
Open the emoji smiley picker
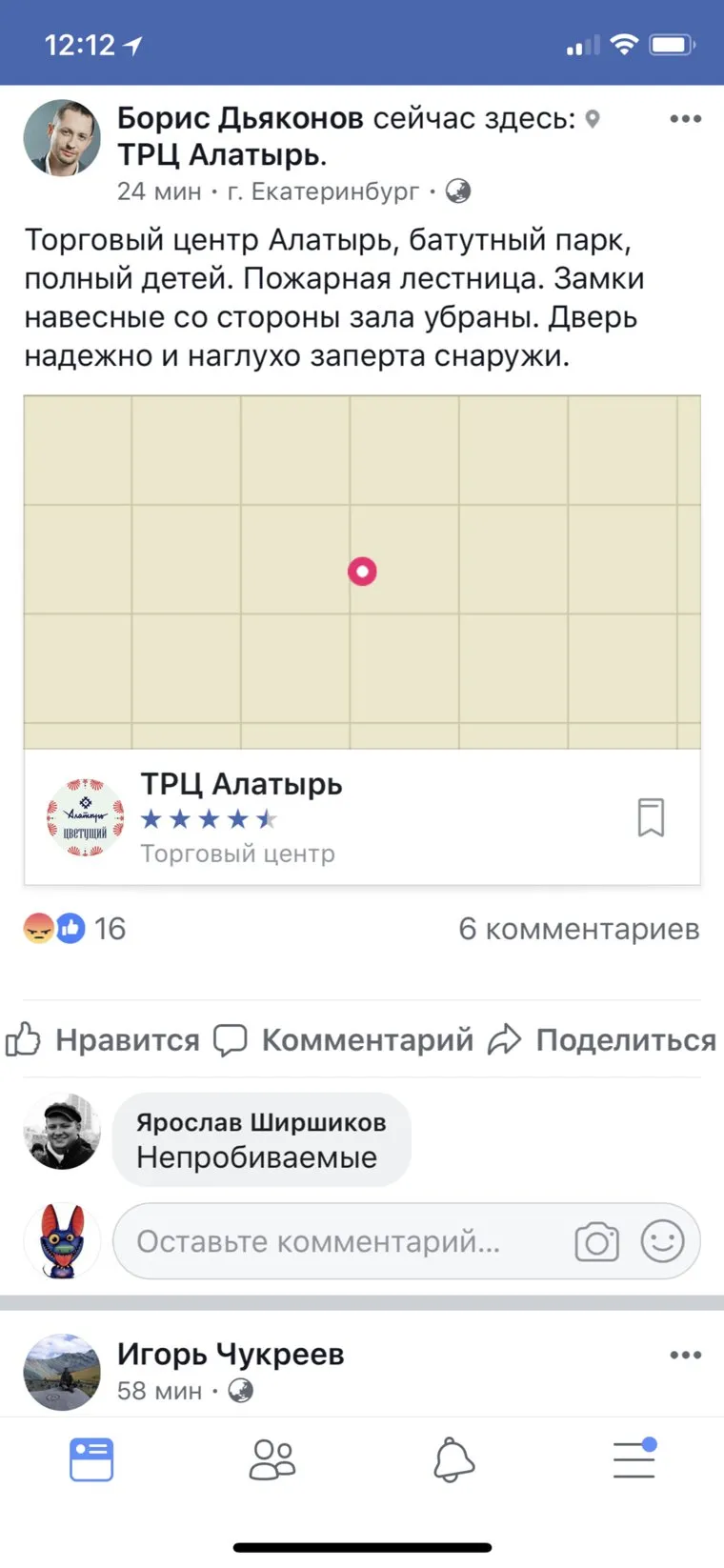click(662, 1241)
